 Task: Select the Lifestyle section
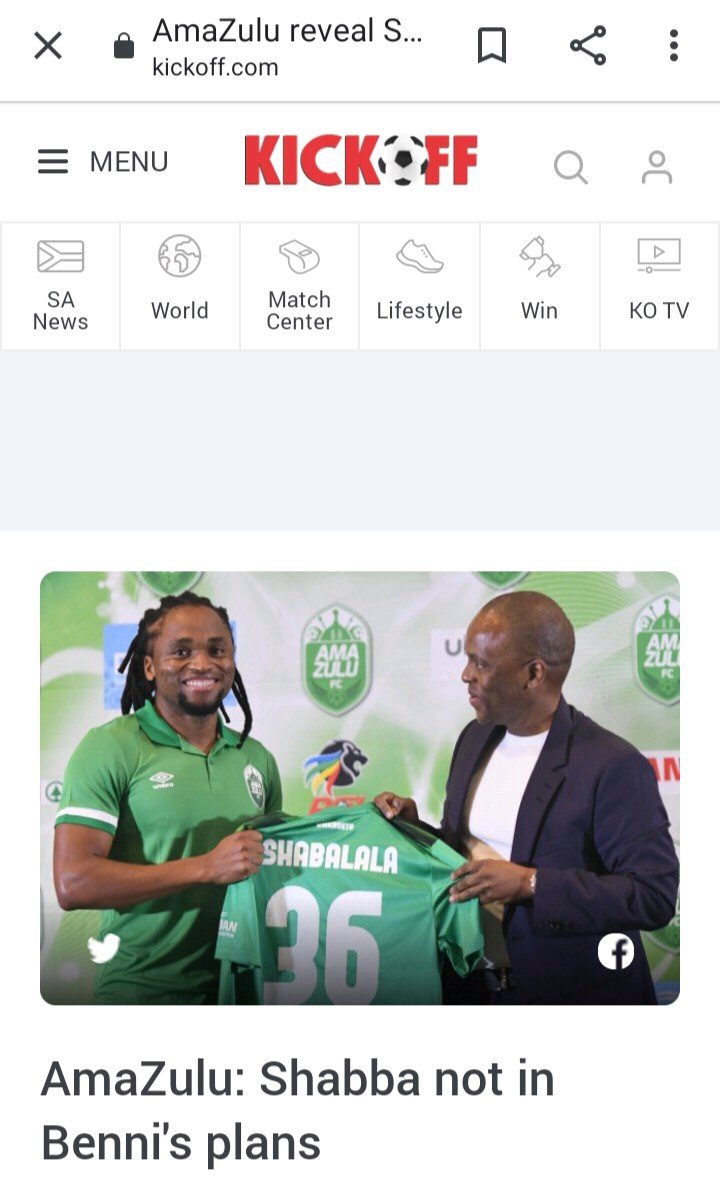[420, 286]
